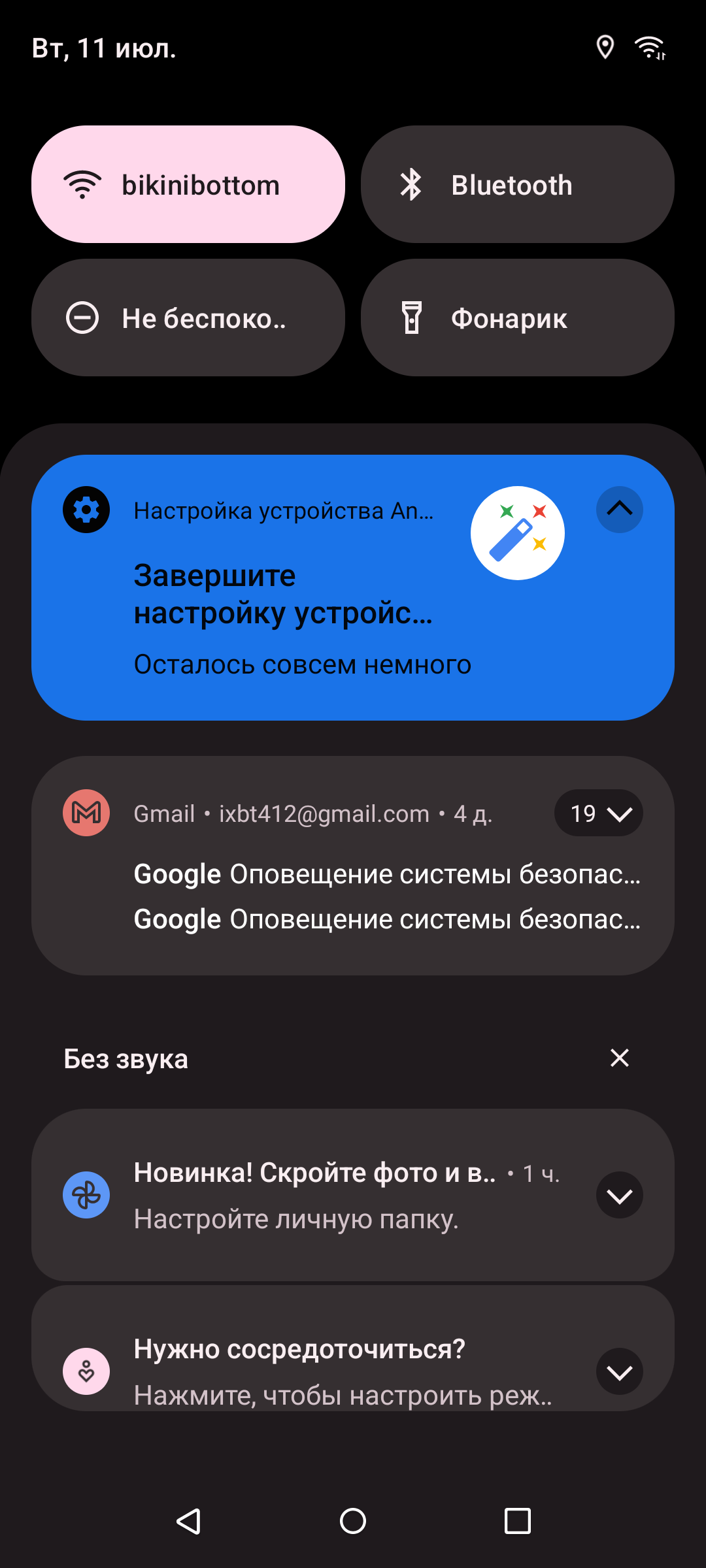Expand the Нужно сосредоточиться? notification
This screenshot has width=706, height=1568.
[x=619, y=1371]
